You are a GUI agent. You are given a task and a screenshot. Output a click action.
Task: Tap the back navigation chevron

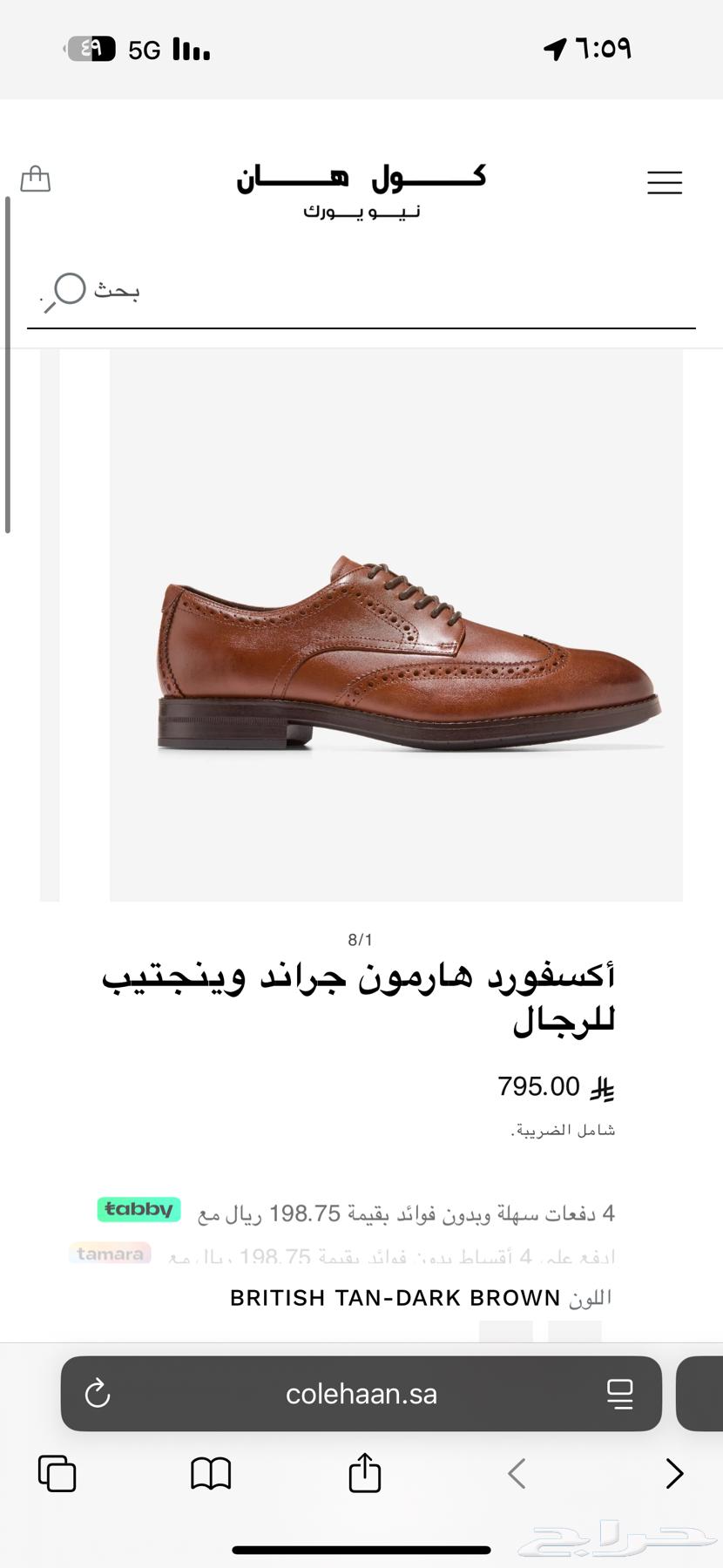tap(516, 1474)
